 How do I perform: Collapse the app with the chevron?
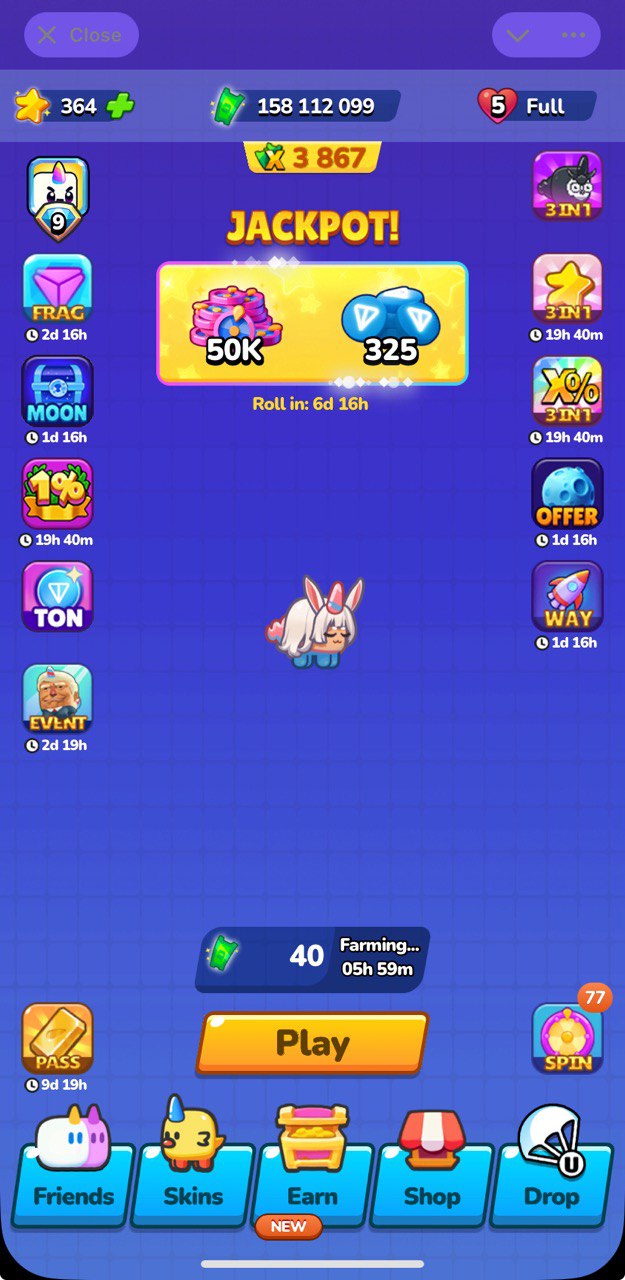518,35
